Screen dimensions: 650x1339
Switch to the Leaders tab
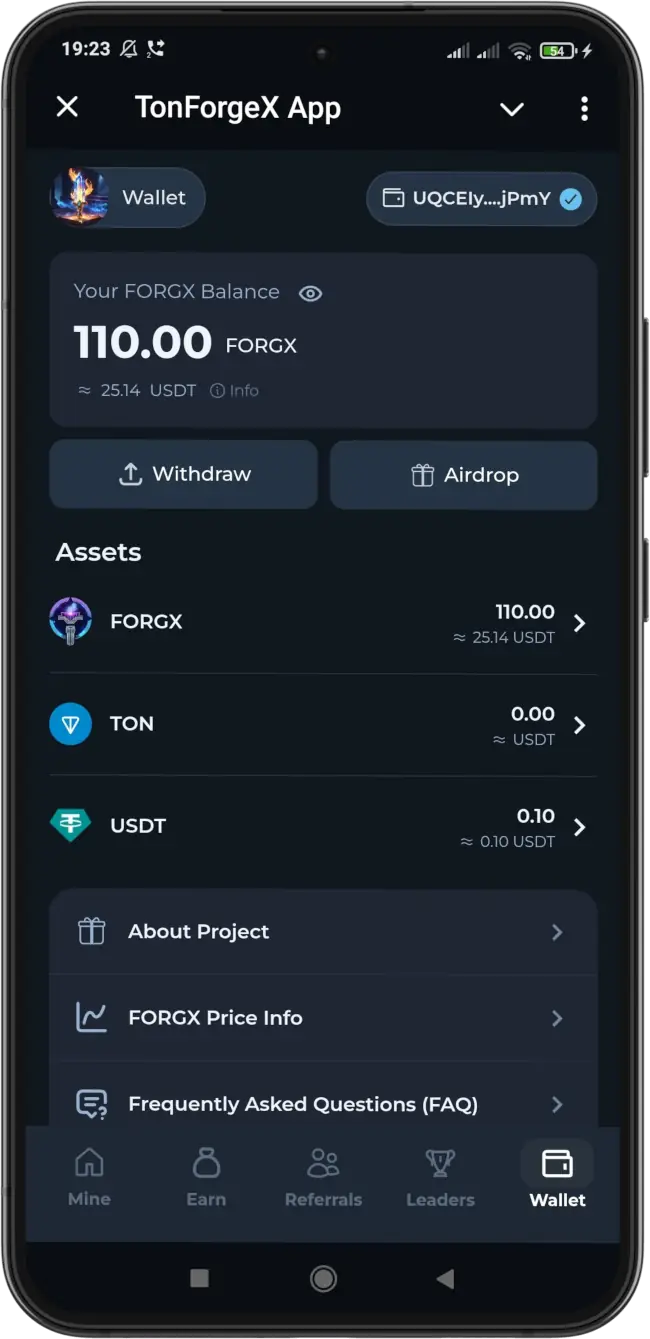440,1178
